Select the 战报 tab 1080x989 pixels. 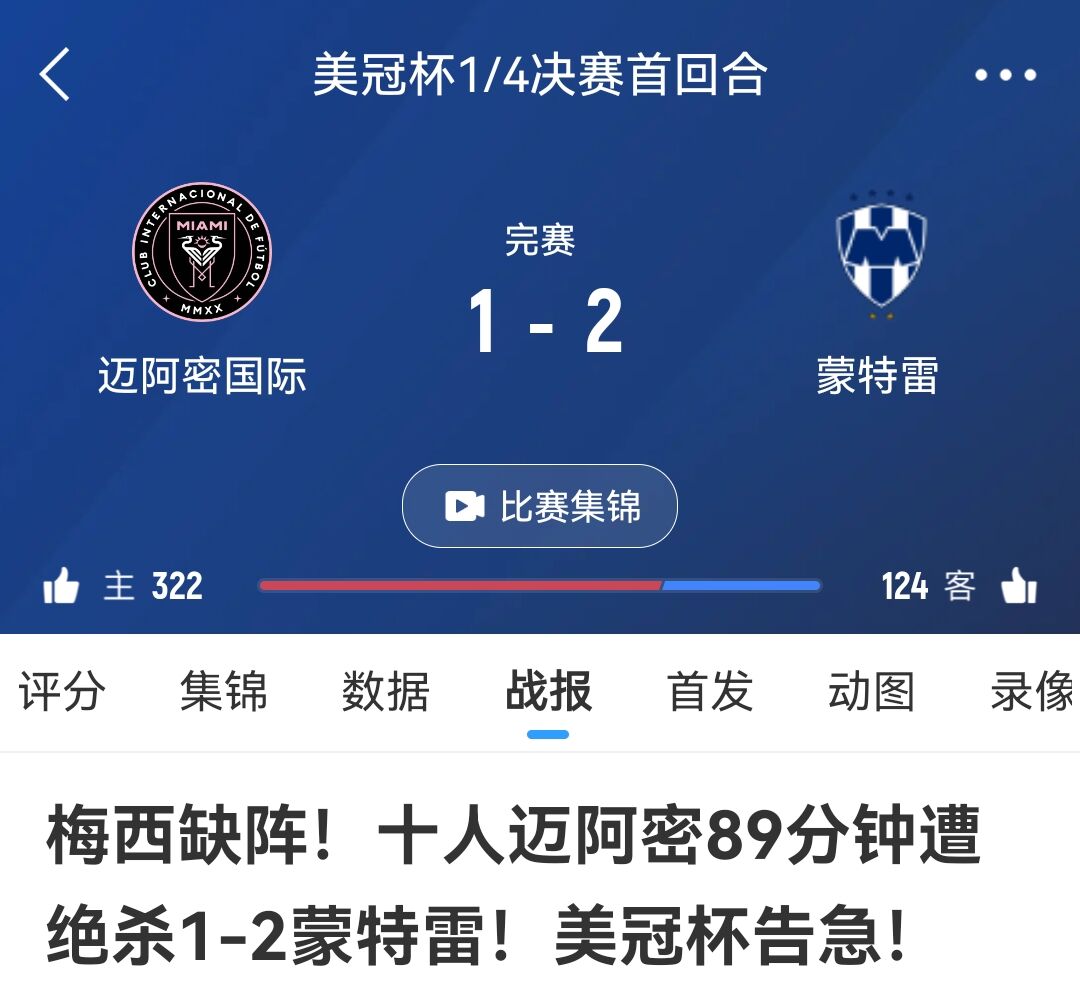coord(548,691)
